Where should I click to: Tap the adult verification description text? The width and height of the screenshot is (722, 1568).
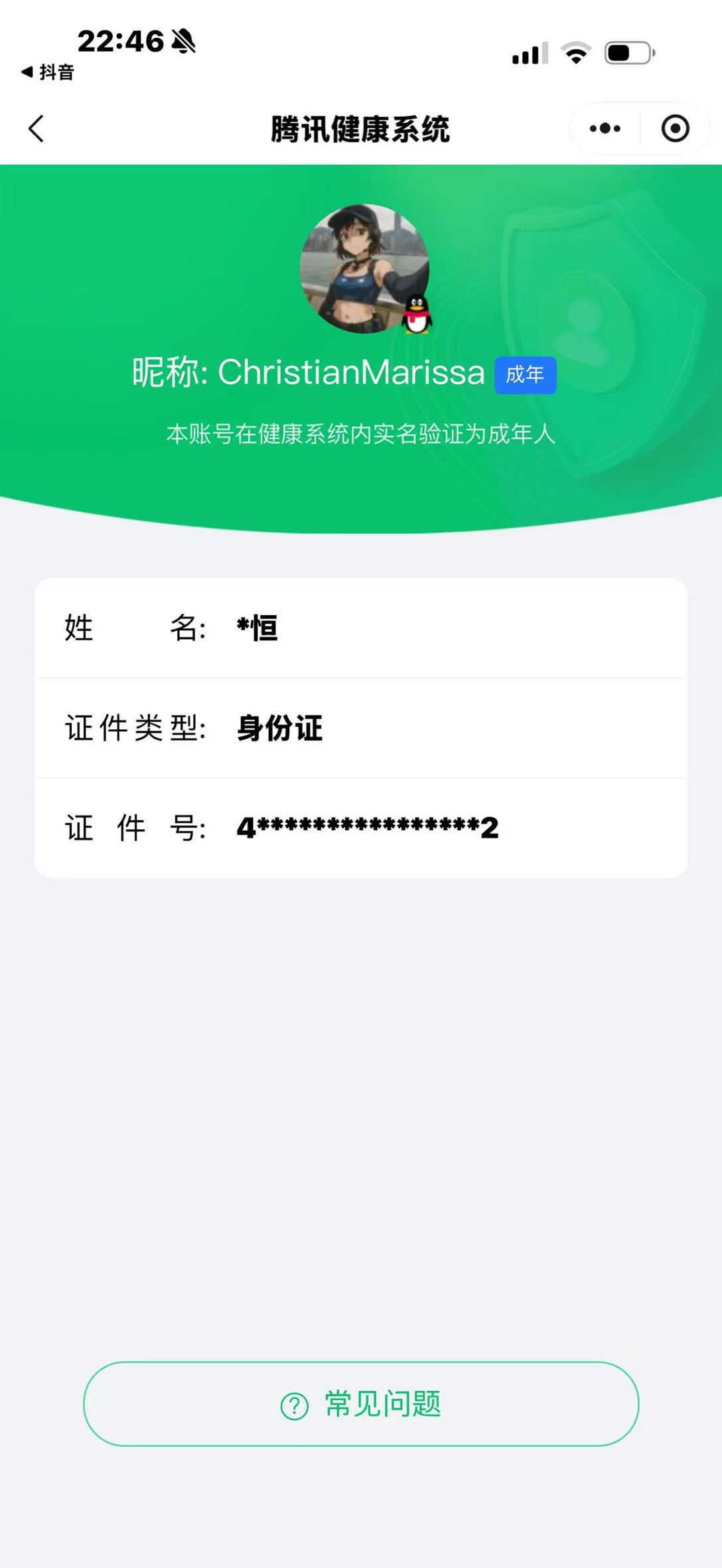click(x=361, y=435)
